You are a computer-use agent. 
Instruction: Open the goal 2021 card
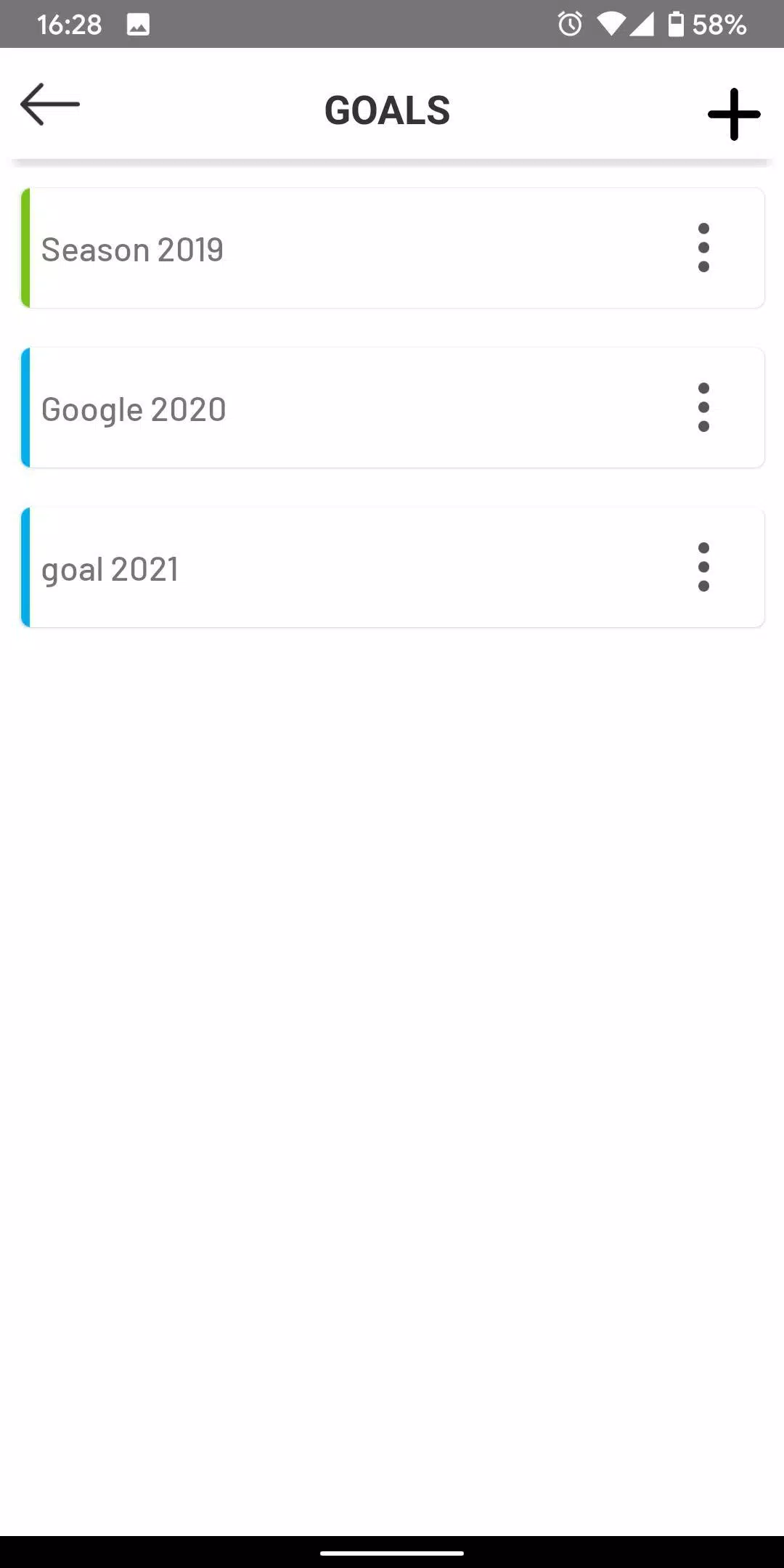(x=392, y=568)
